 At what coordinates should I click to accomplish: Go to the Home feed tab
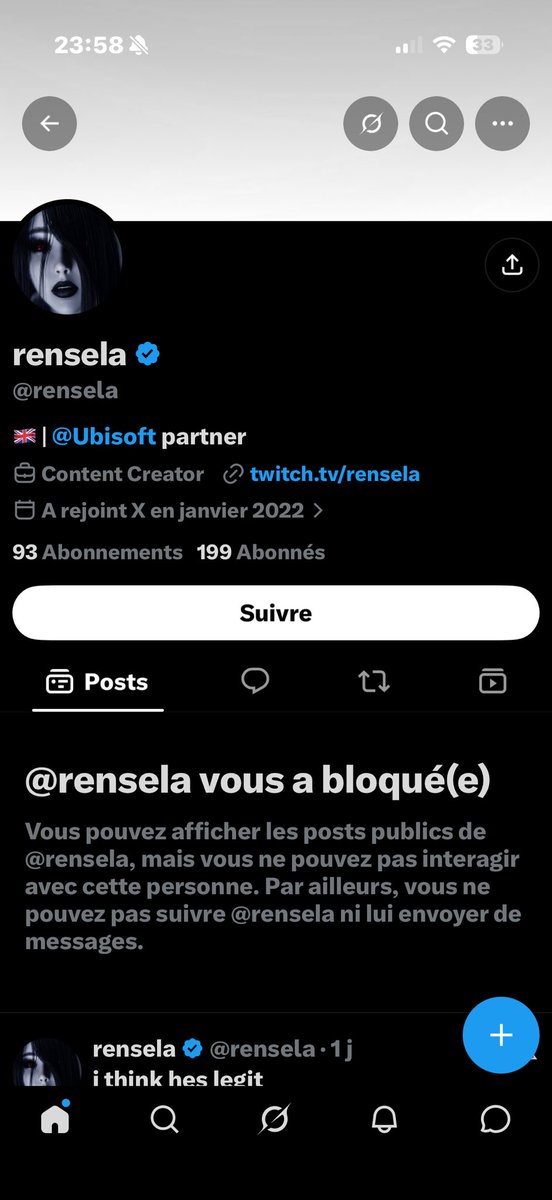(x=55, y=1119)
